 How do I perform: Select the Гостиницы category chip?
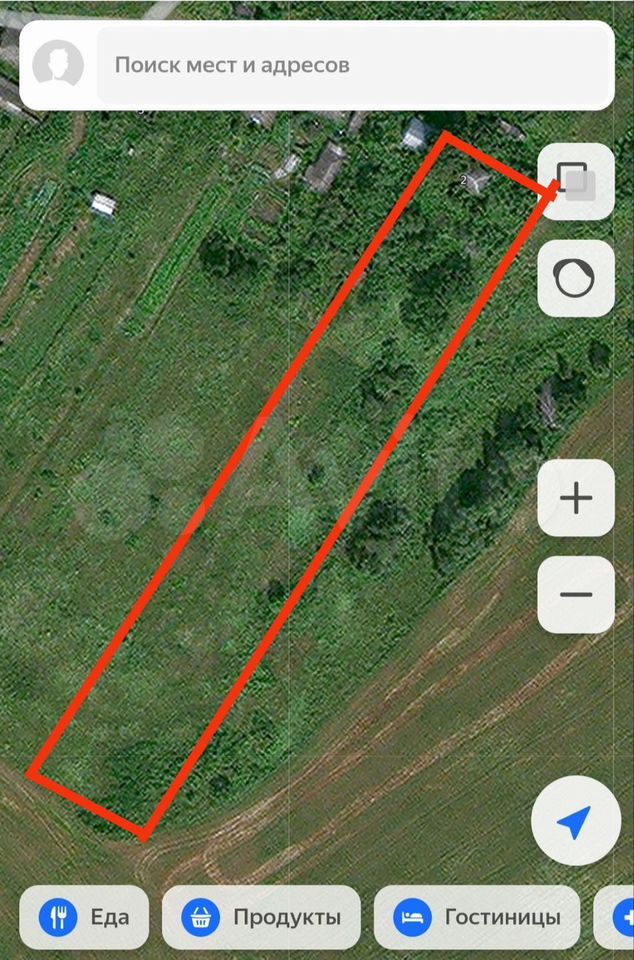coord(478,917)
